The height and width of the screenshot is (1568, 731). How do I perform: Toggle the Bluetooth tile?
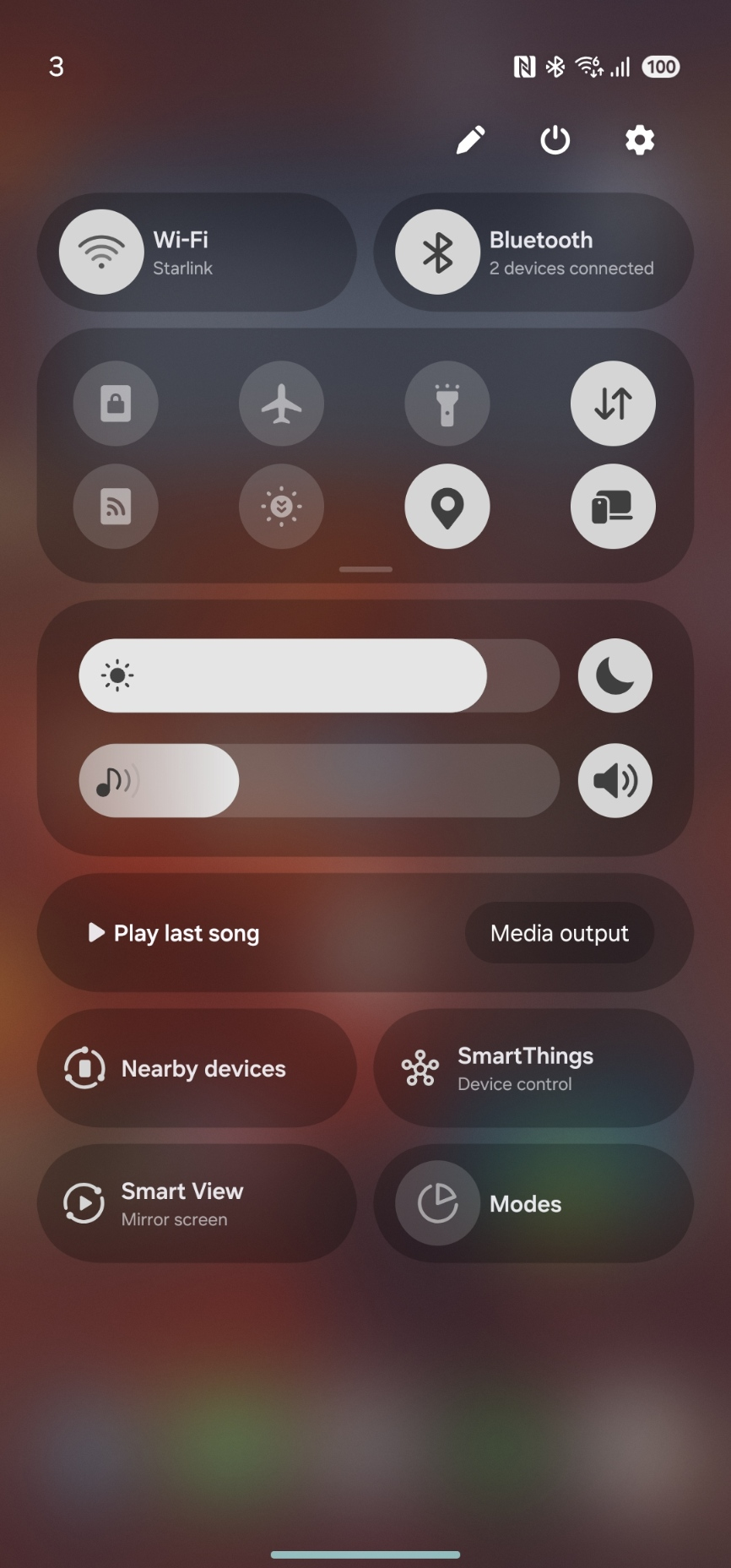click(x=533, y=252)
